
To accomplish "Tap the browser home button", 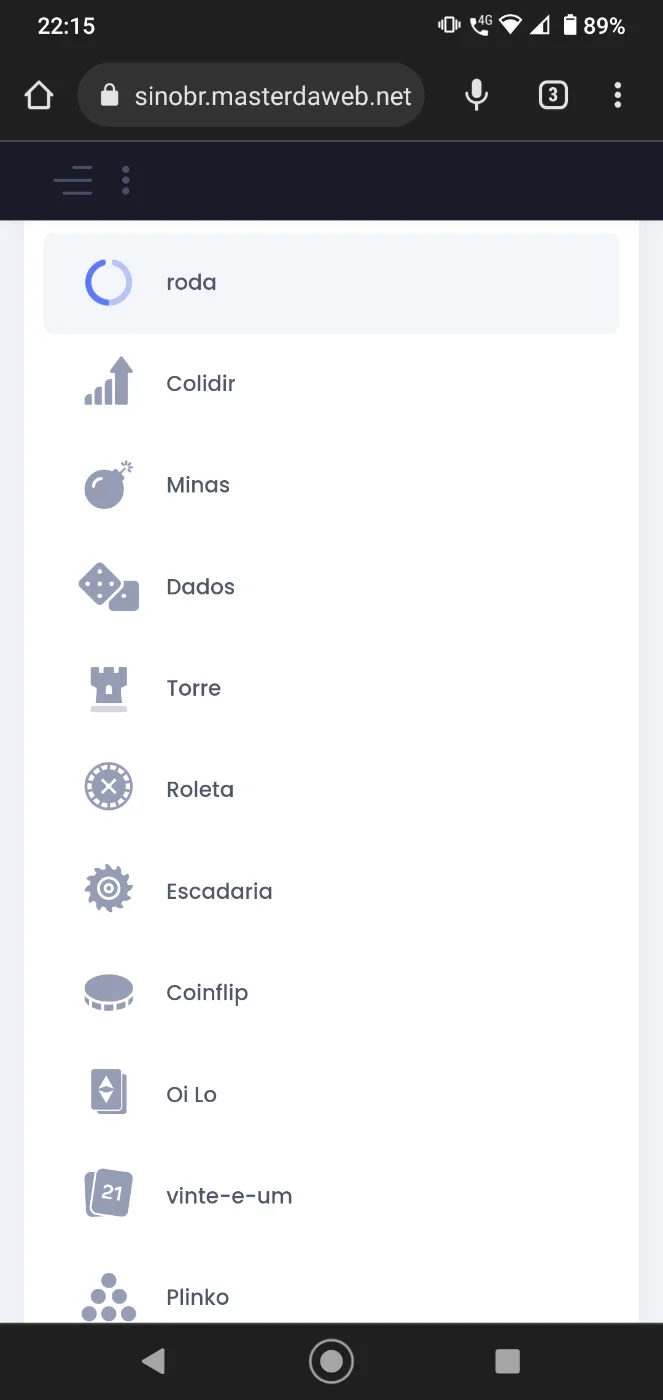I will click(38, 96).
